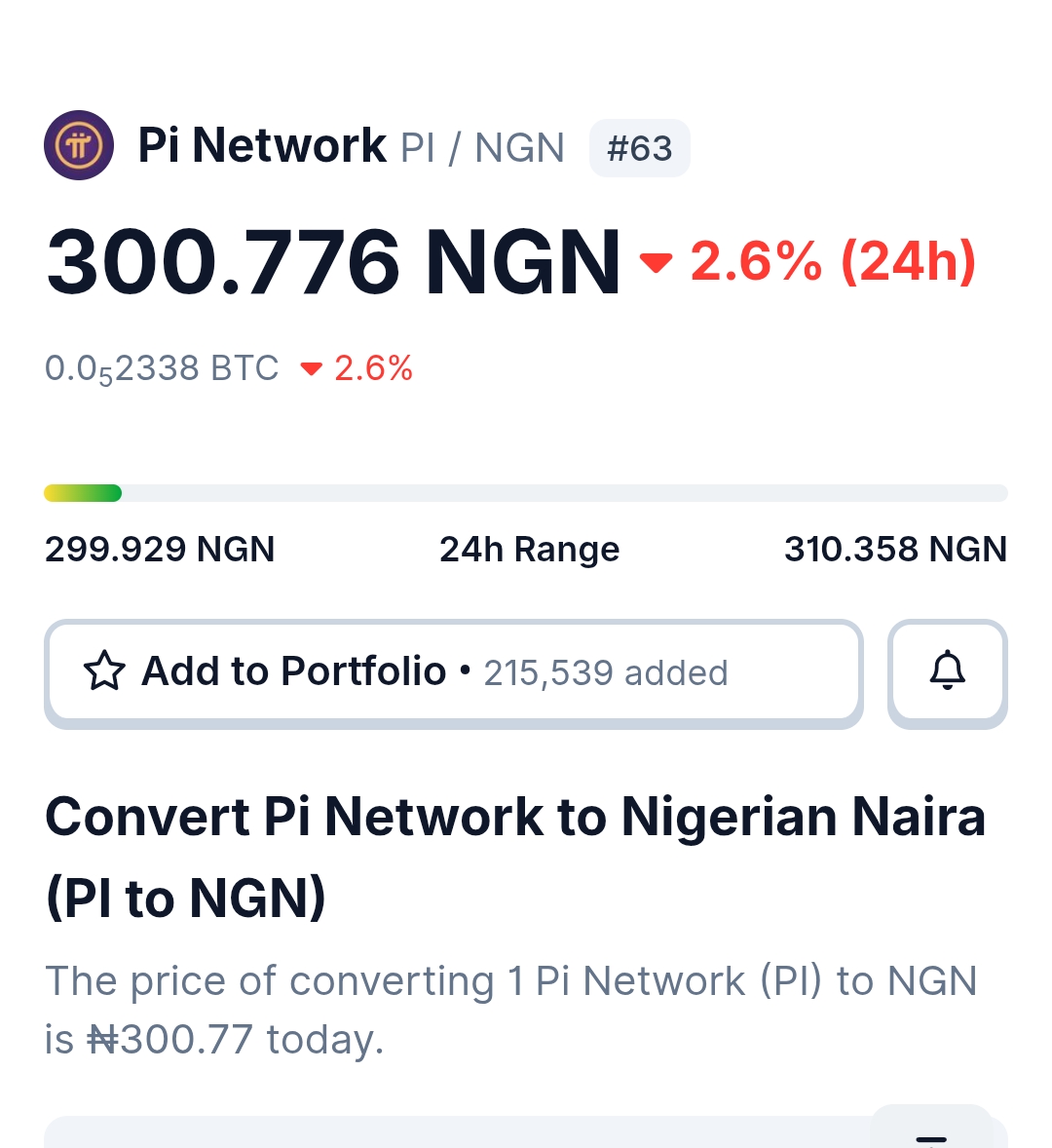Select the star icon to favorite Pi Network
This screenshot has height=1148, width=1052.
[105, 671]
